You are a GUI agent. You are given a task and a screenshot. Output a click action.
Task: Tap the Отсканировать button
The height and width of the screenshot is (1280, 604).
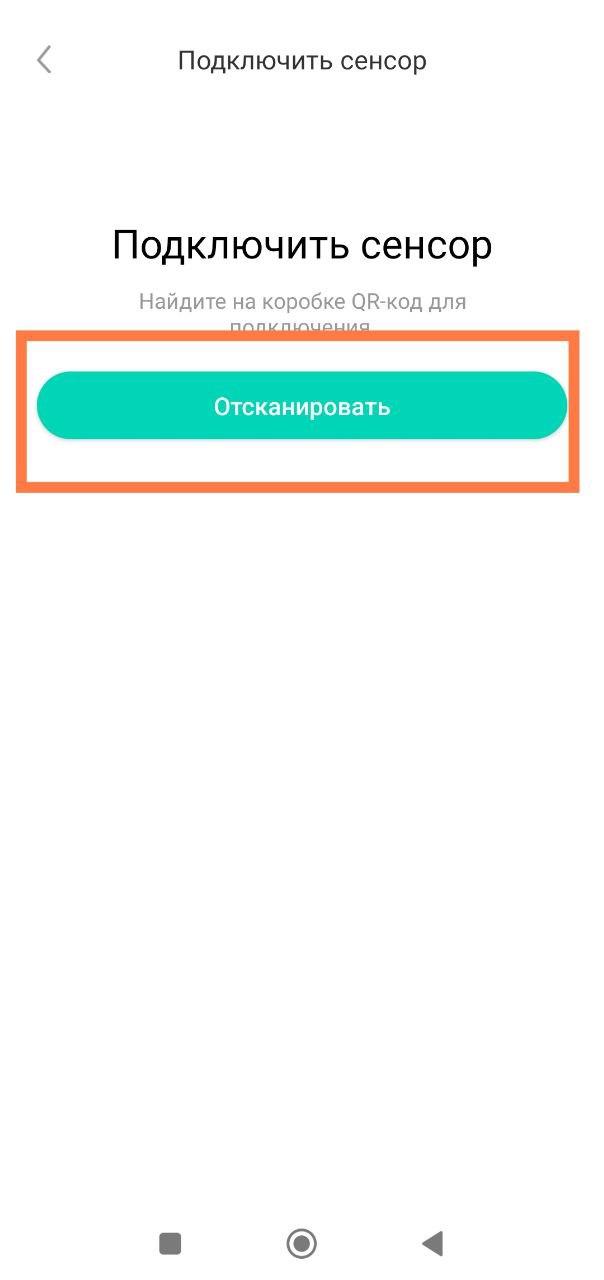(301, 407)
